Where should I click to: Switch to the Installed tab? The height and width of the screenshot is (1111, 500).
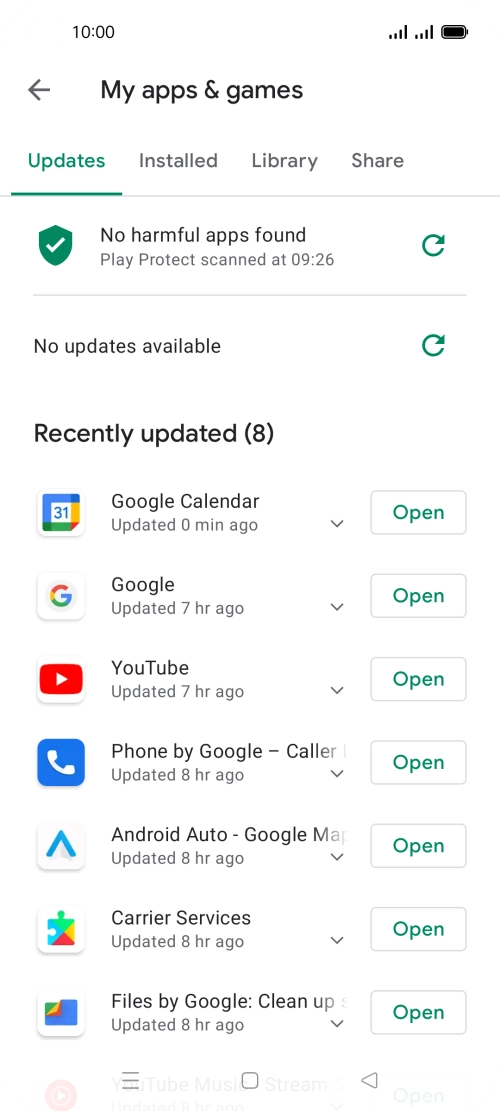[178, 161]
